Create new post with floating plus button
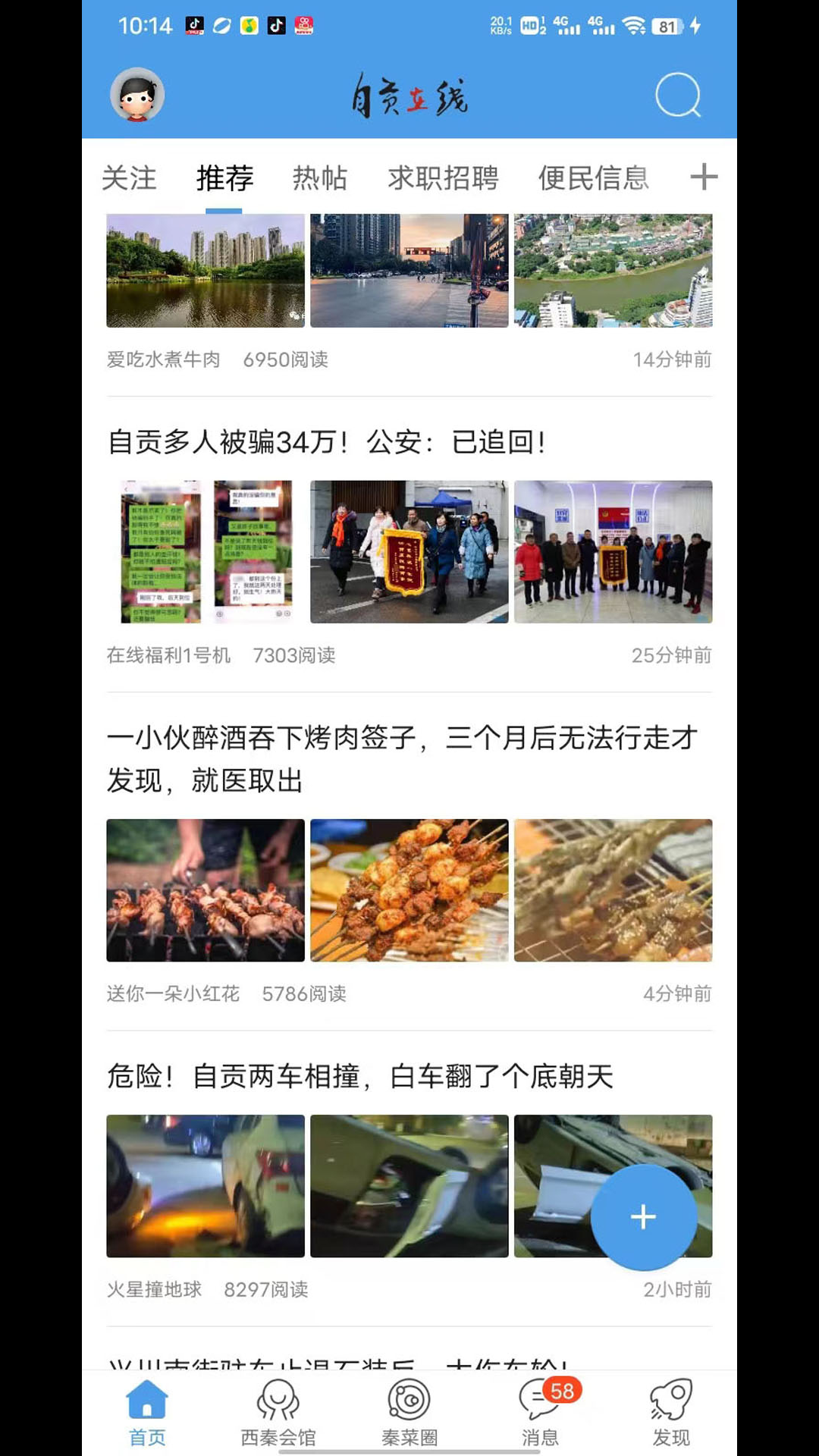 (x=643, y=1217)
